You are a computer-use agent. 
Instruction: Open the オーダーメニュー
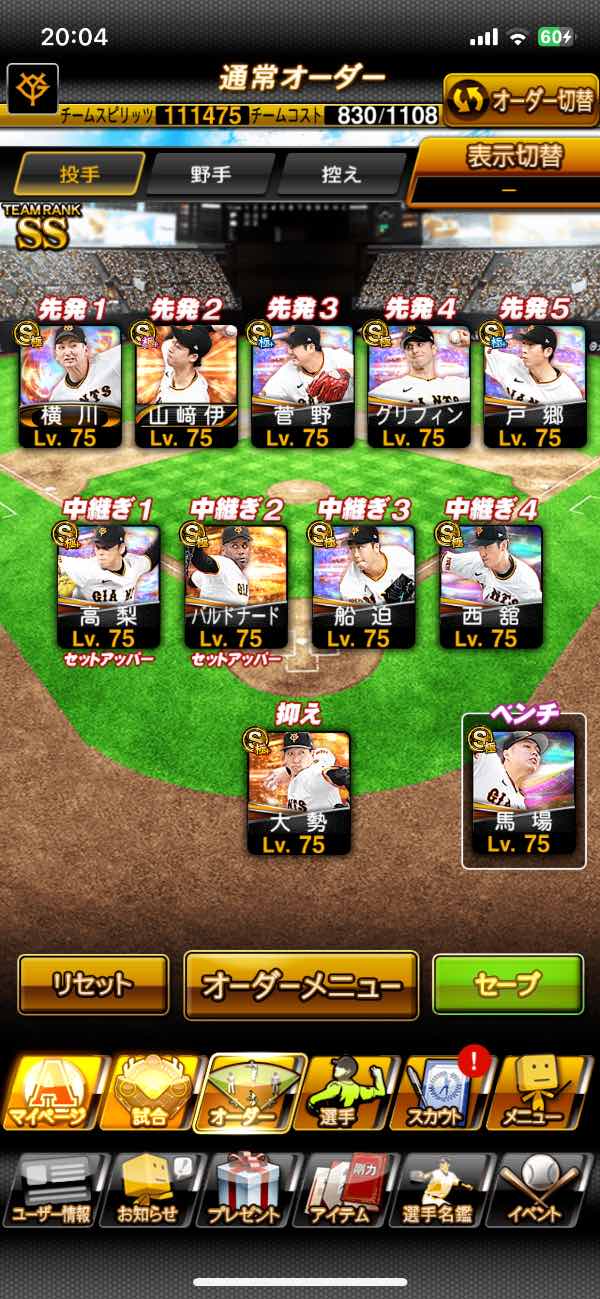coord(301,985)
